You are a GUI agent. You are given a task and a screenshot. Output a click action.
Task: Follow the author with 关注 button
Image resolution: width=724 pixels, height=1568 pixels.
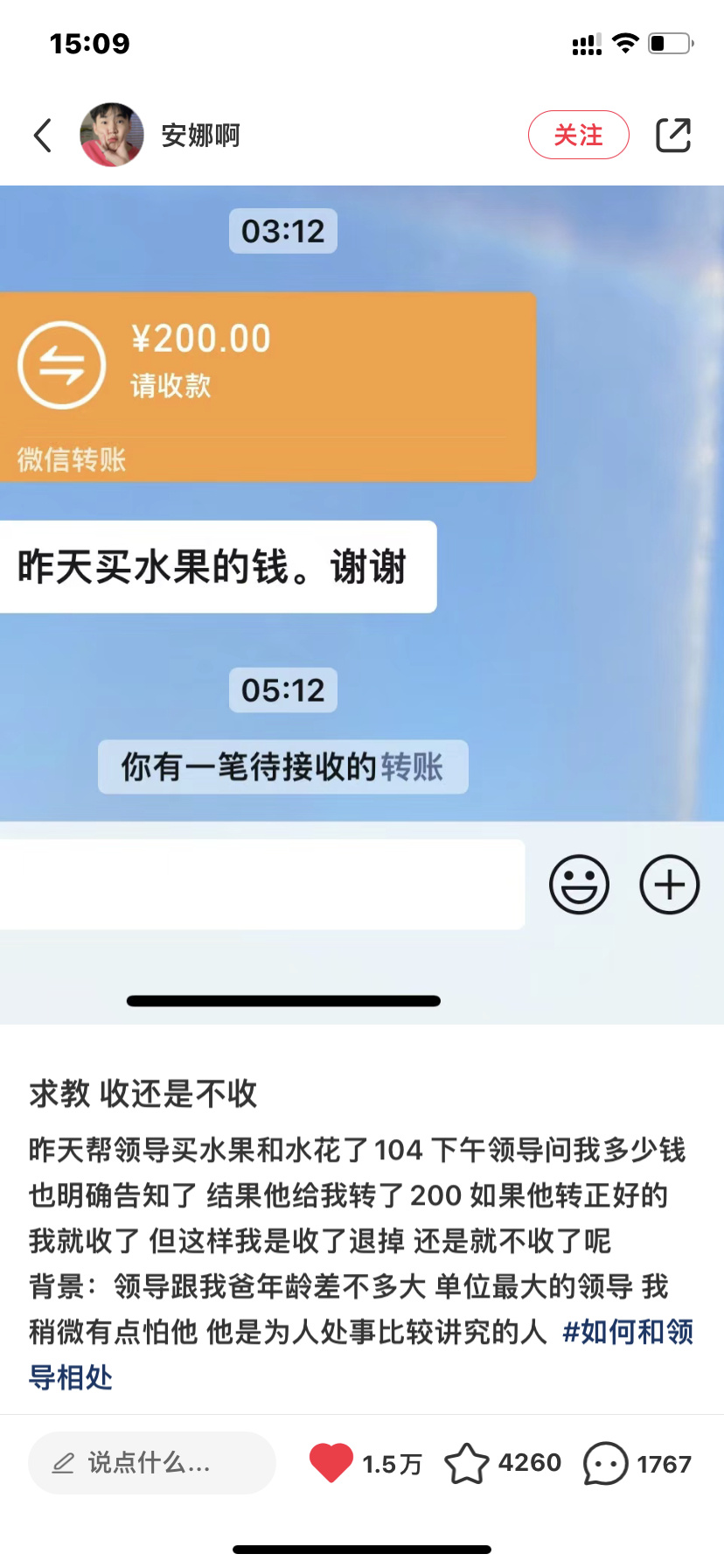coord(578,135)
